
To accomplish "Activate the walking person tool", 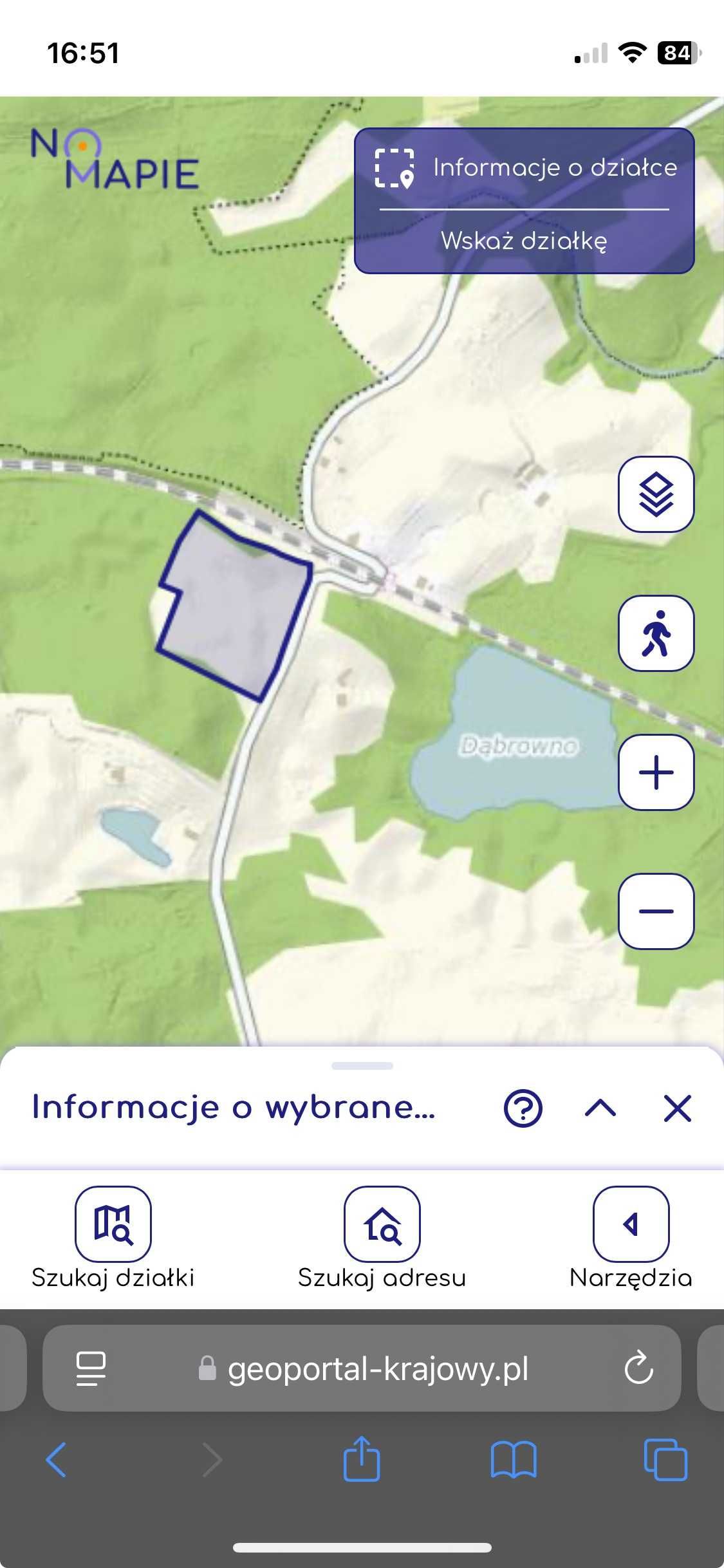I will click(656, 633).
